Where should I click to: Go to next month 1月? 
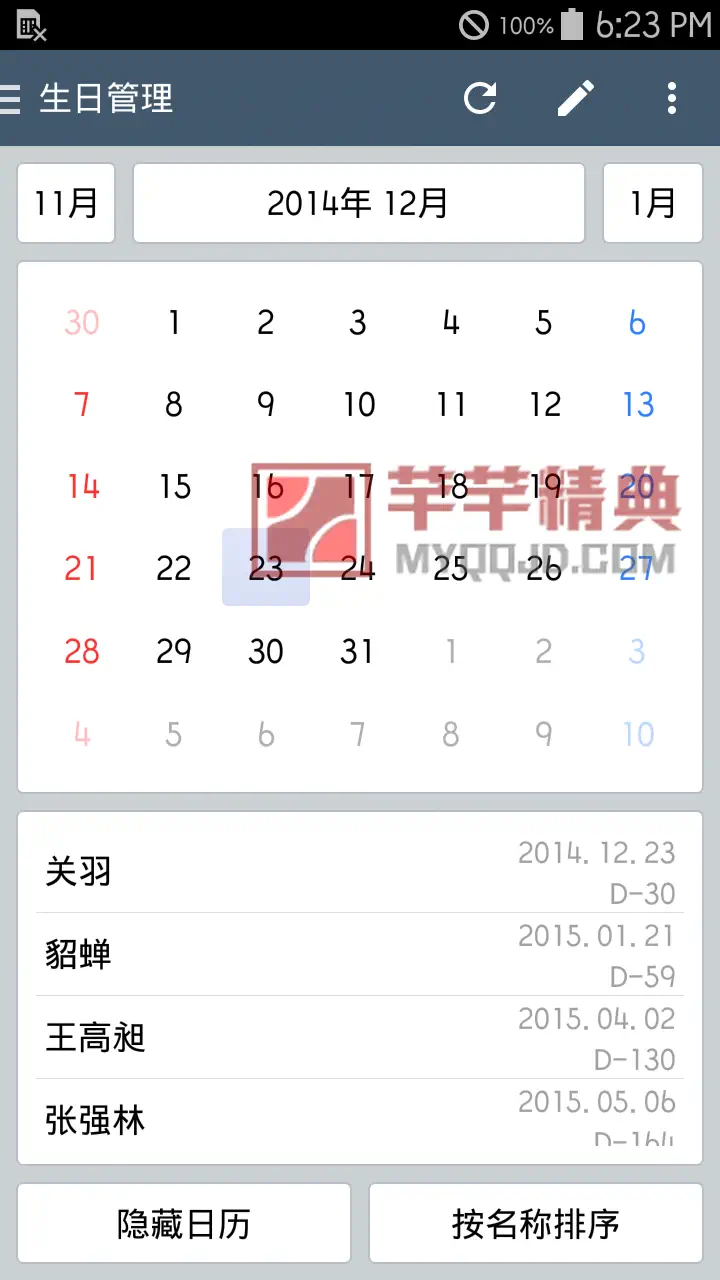[x=653, y=204]
